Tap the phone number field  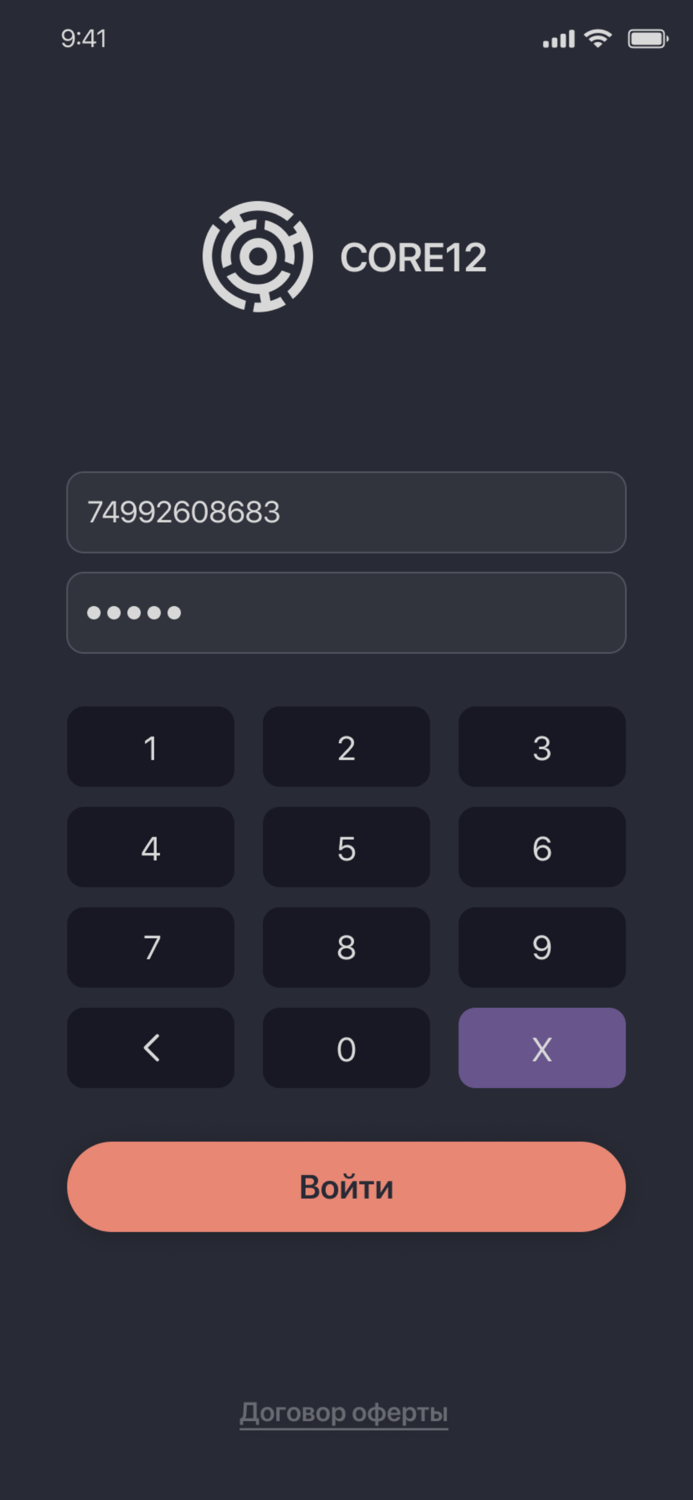click(x=346, y=512)
